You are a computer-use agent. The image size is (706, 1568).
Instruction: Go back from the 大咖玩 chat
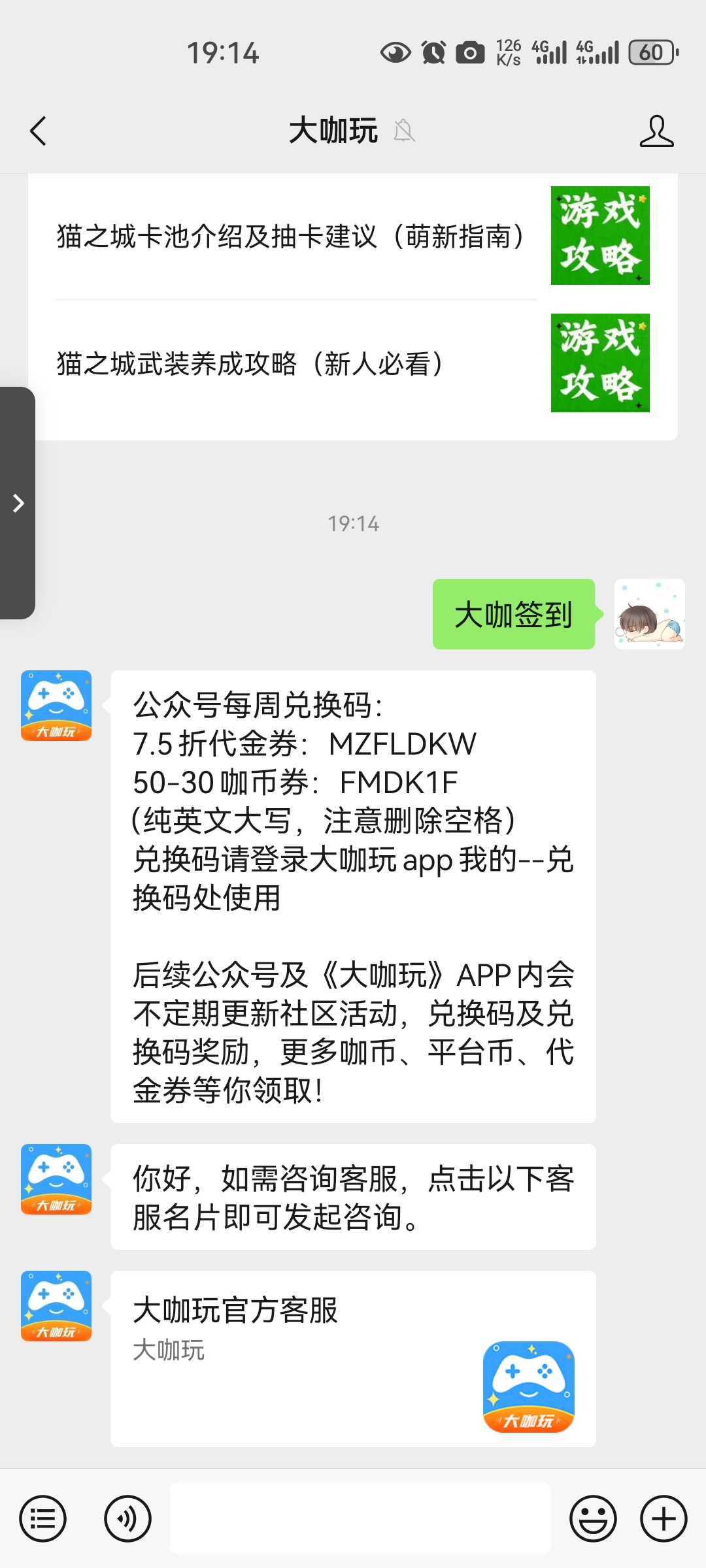pyautogui.click(x=38, y=131)
